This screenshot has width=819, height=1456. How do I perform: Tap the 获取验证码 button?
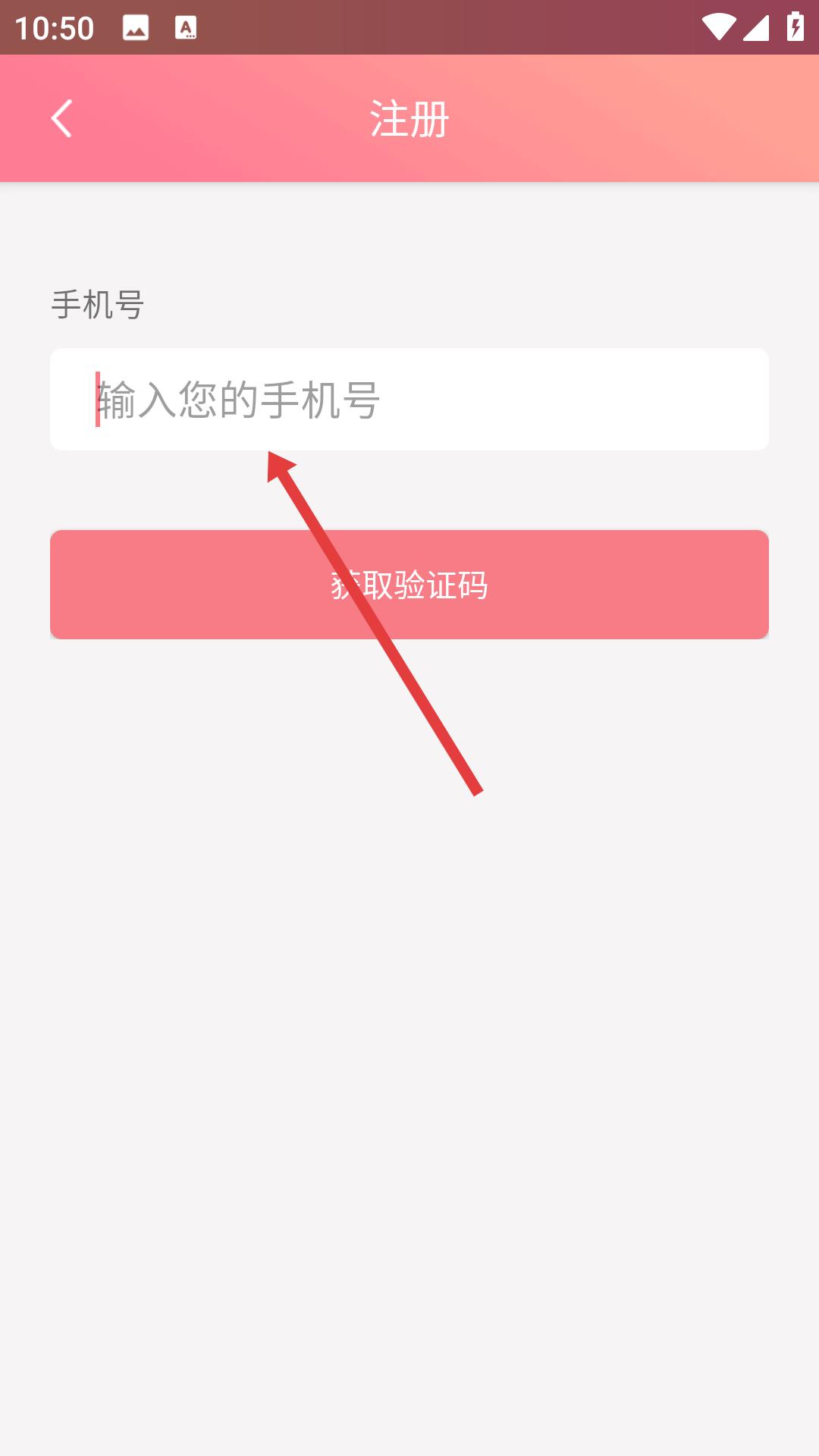click(x=409, y=585)
